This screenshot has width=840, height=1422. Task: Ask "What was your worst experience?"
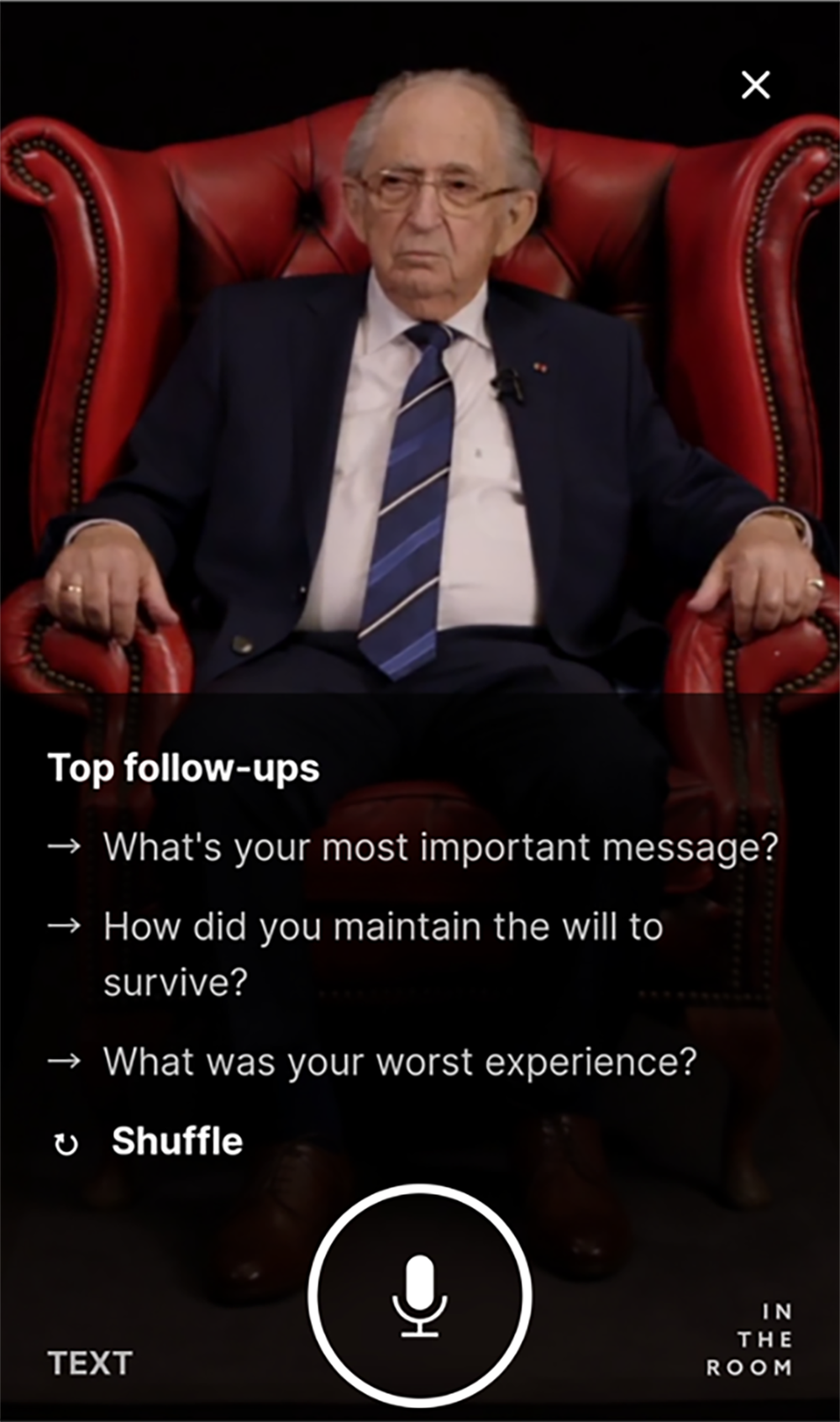400,1061
